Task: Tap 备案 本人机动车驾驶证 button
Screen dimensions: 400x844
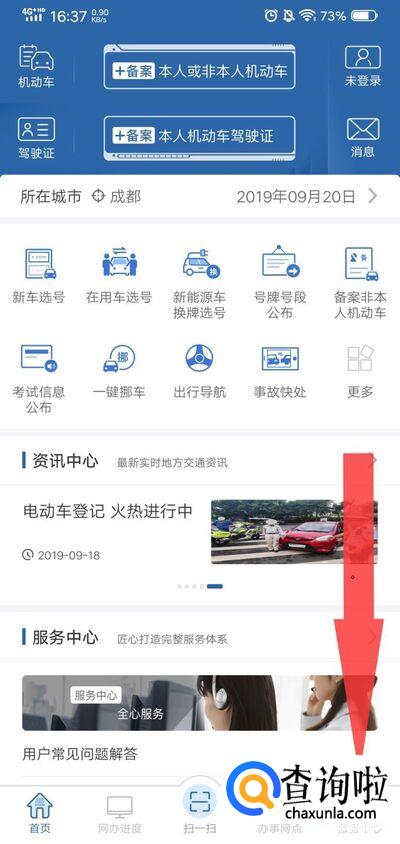Action: pyautogui.click(x=199, y=138)
